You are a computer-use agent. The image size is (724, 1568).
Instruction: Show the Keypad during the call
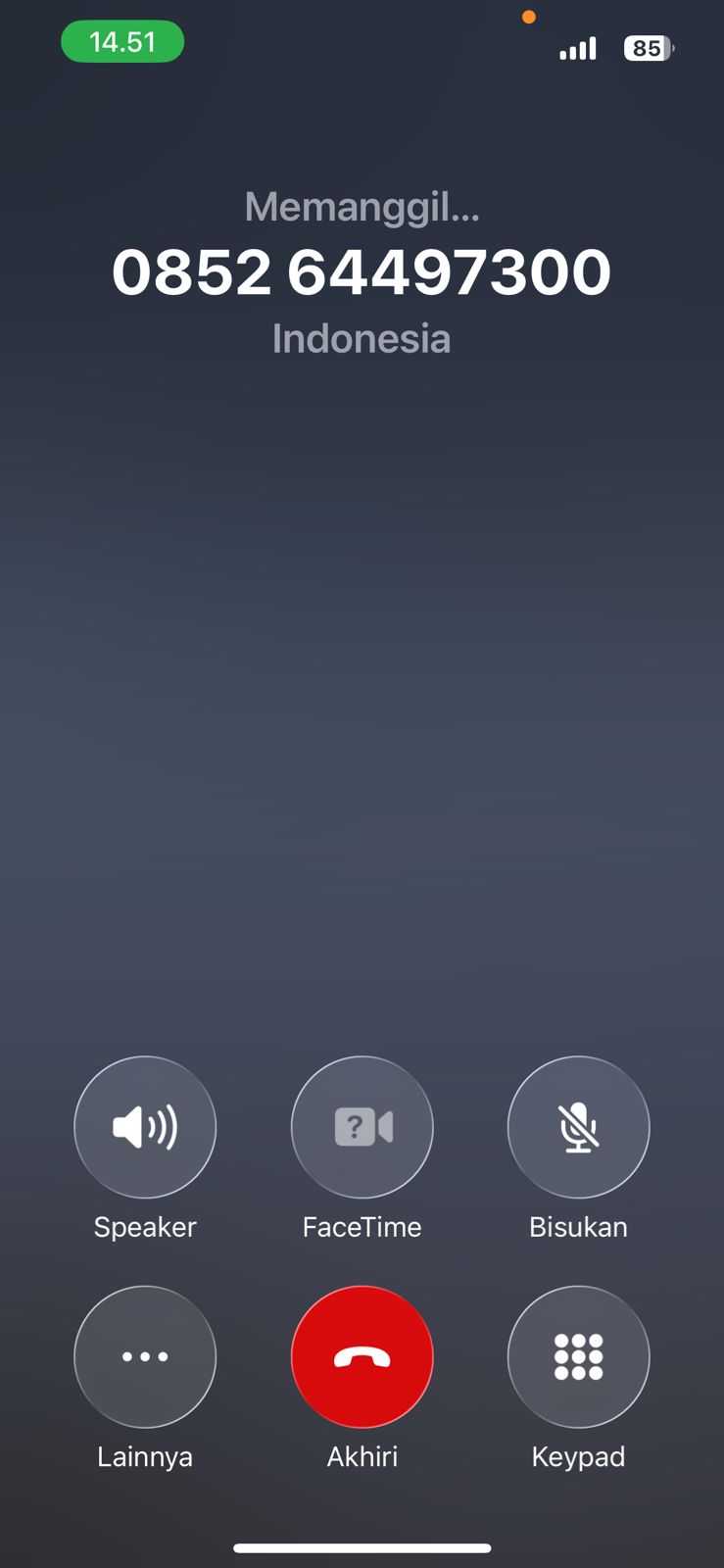click(578, 1356)
